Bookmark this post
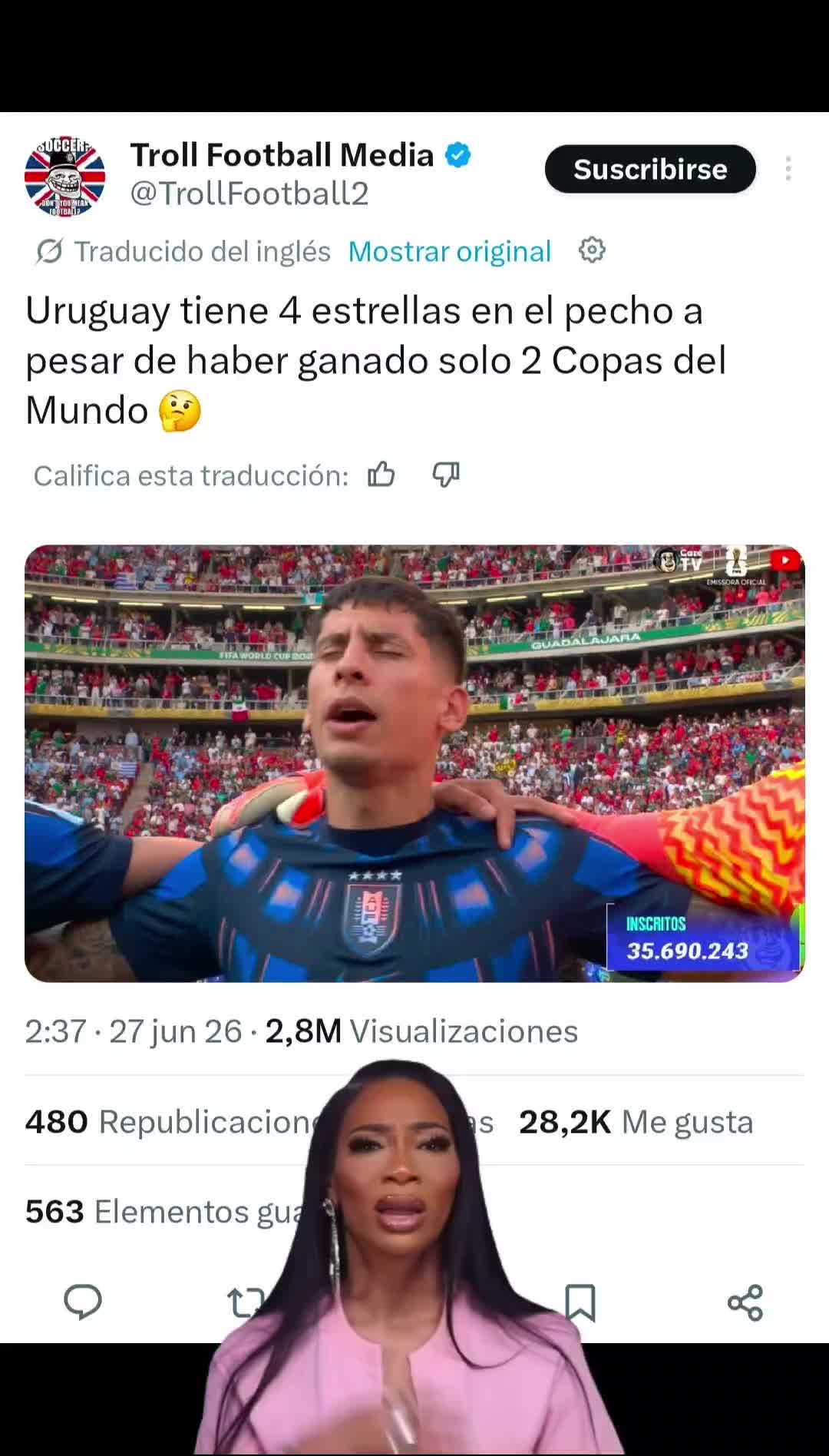This screenshot has height=1456, width=829. [580, 1302]
